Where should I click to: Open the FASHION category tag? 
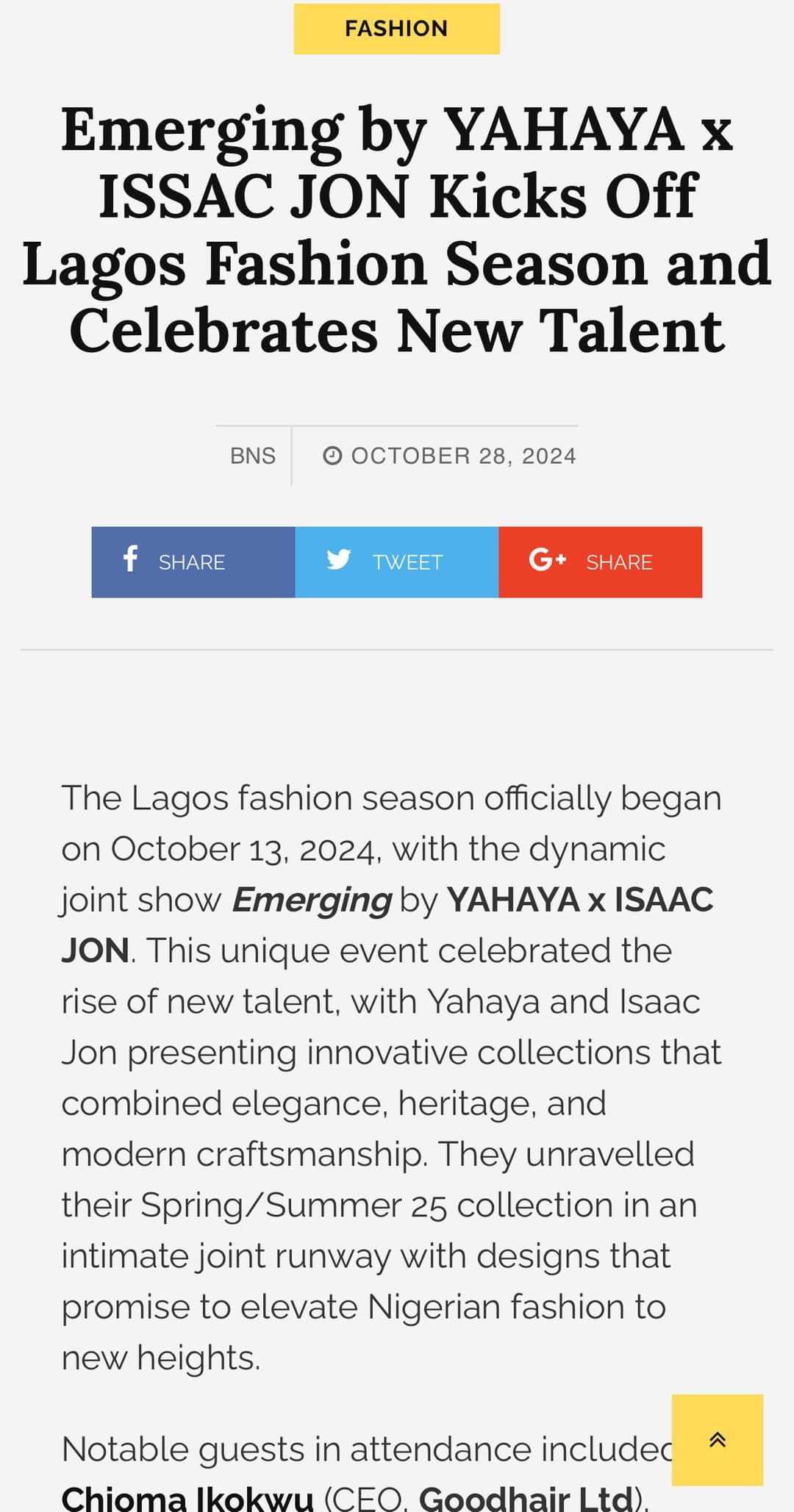[396, 29]
